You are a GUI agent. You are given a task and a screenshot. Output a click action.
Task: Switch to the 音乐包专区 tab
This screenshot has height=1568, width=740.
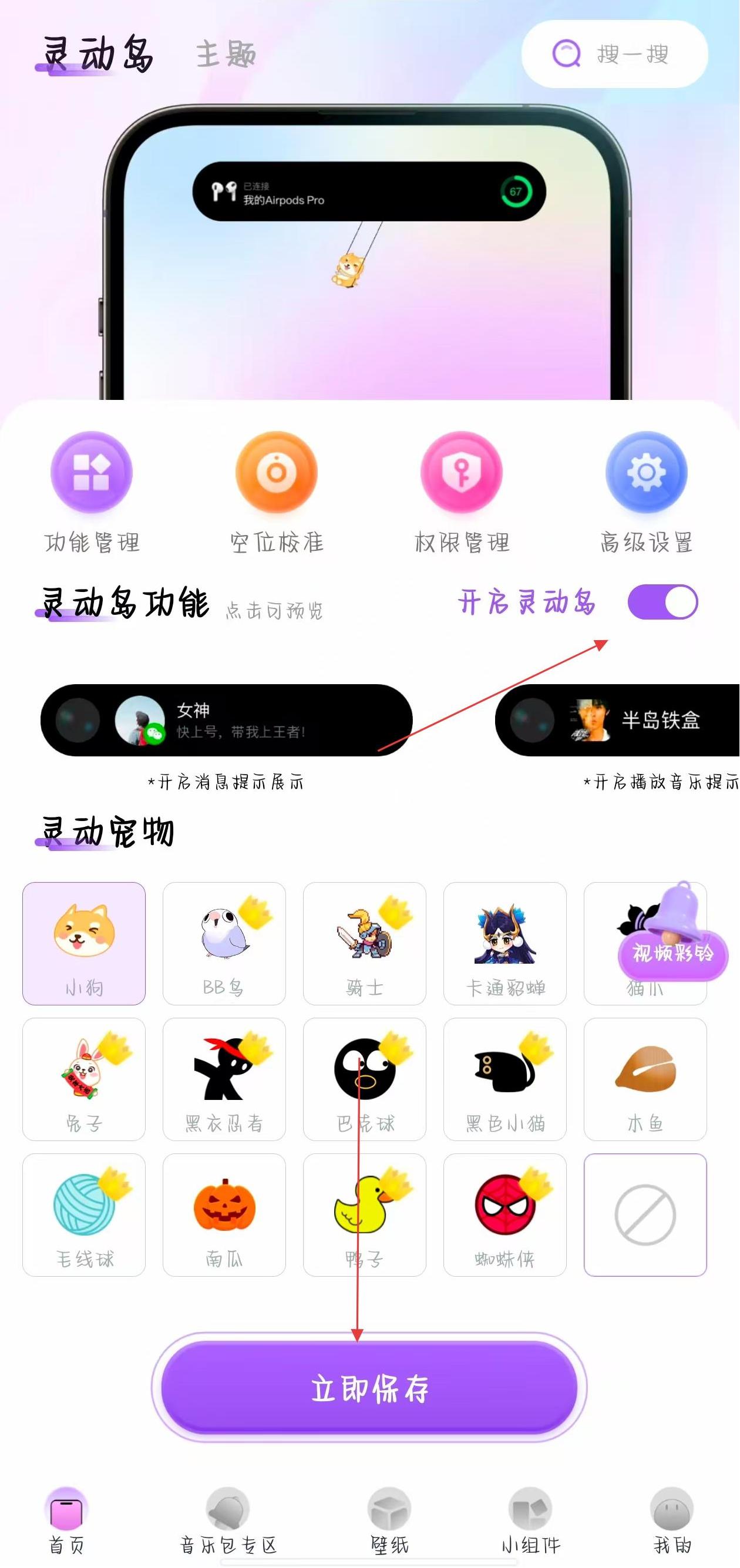click(228, 1521)
